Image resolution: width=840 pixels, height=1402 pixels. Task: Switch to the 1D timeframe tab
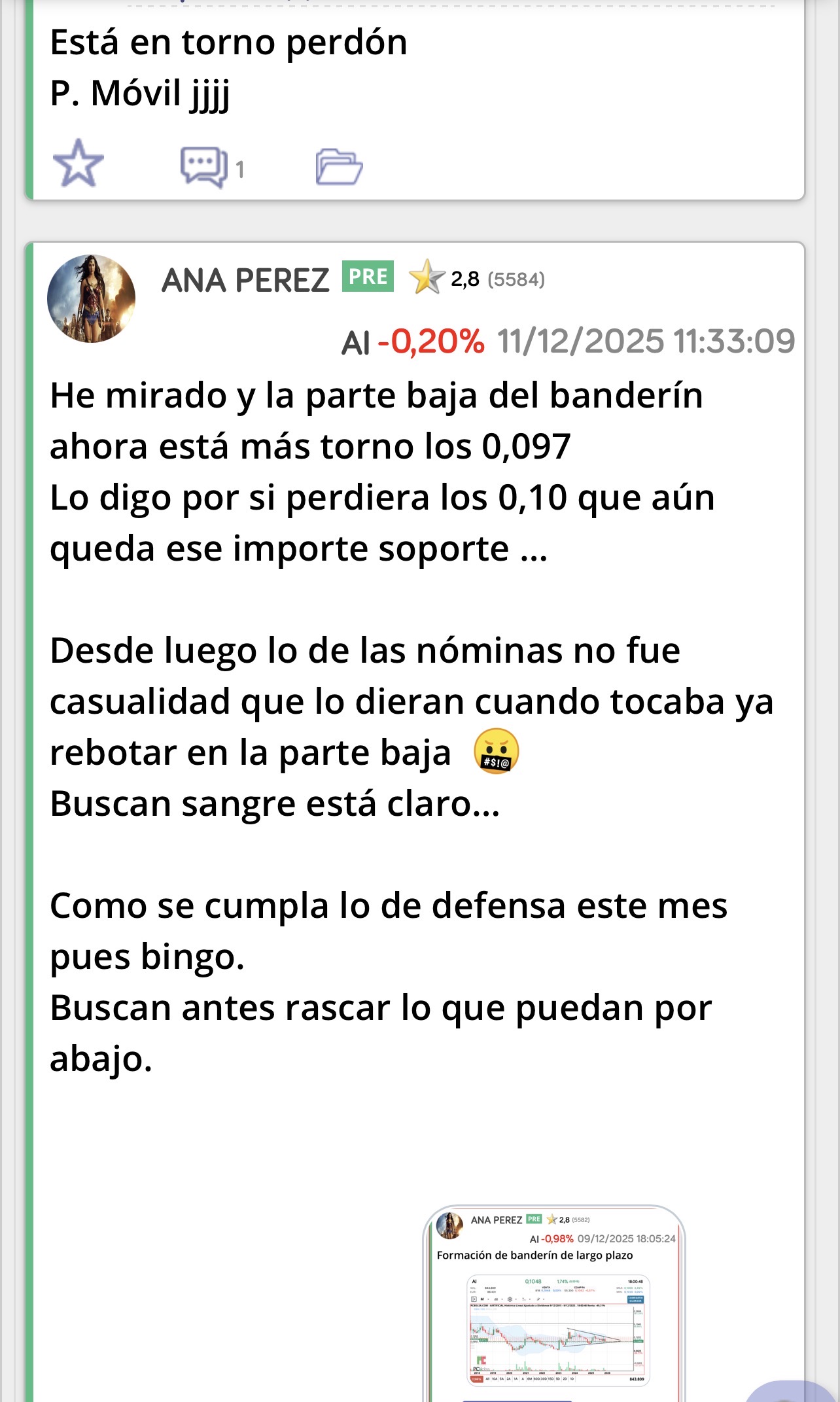click(x=571, y=1378)
